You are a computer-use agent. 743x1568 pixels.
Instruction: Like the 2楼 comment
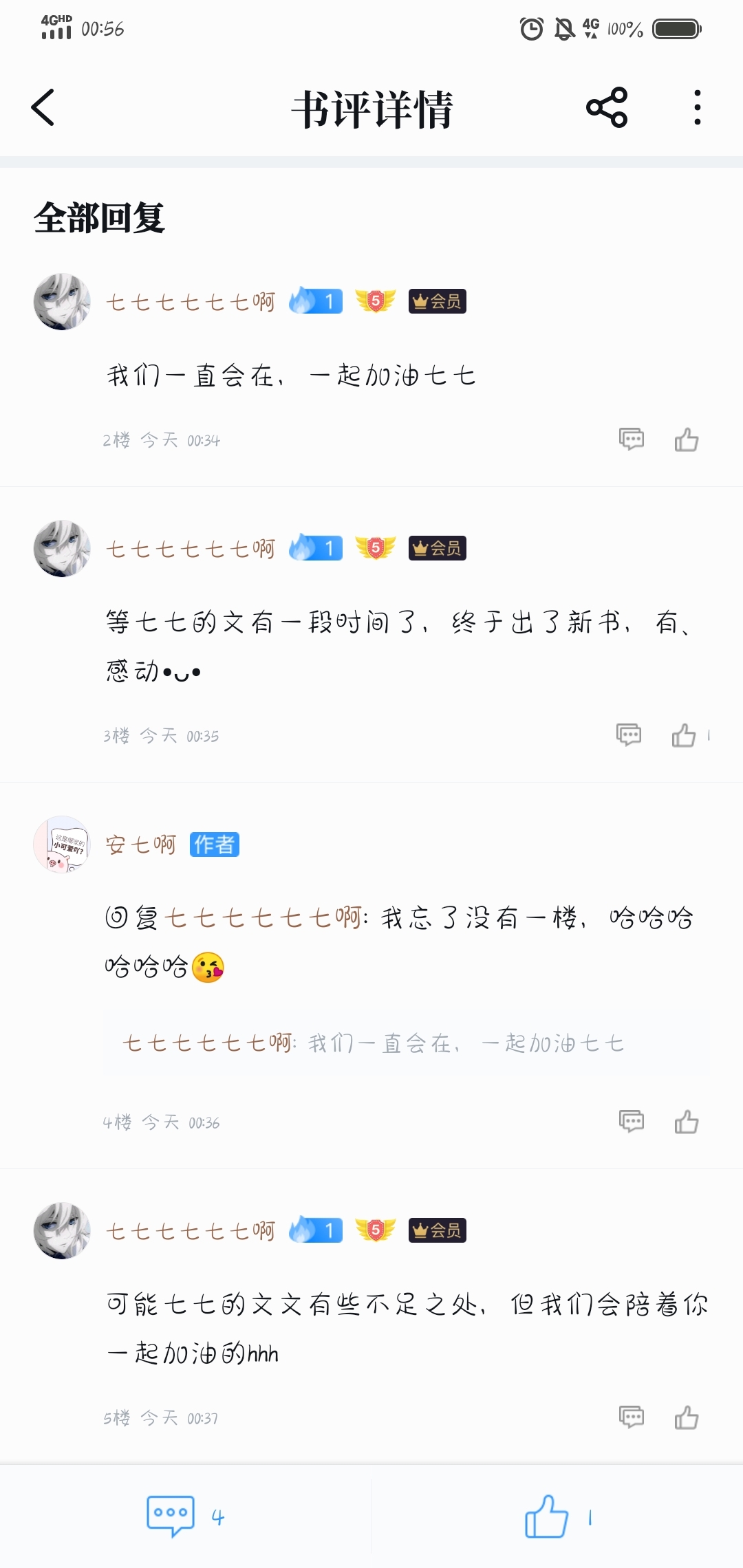click(686, 439)
